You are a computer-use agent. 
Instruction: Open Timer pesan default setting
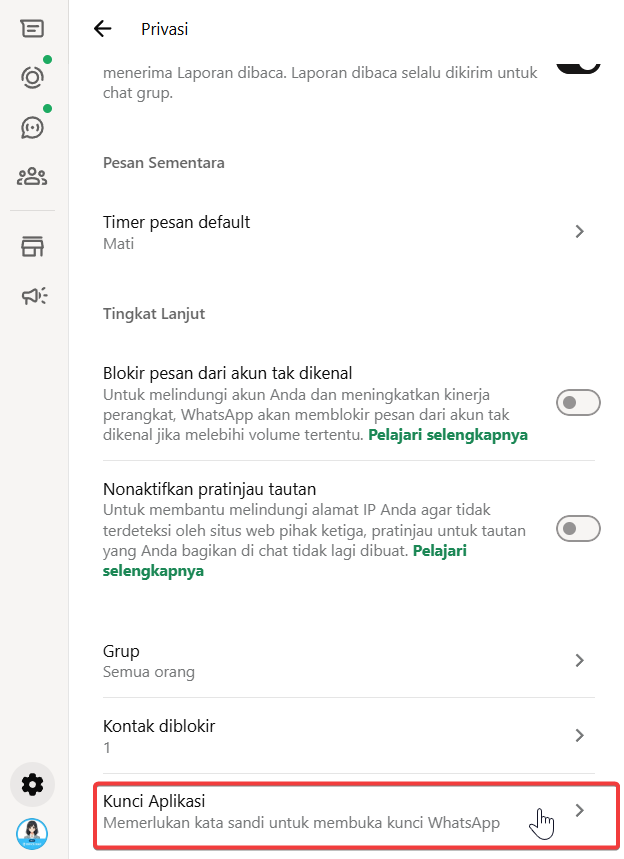pyautogui.click(x=345, y=232)
